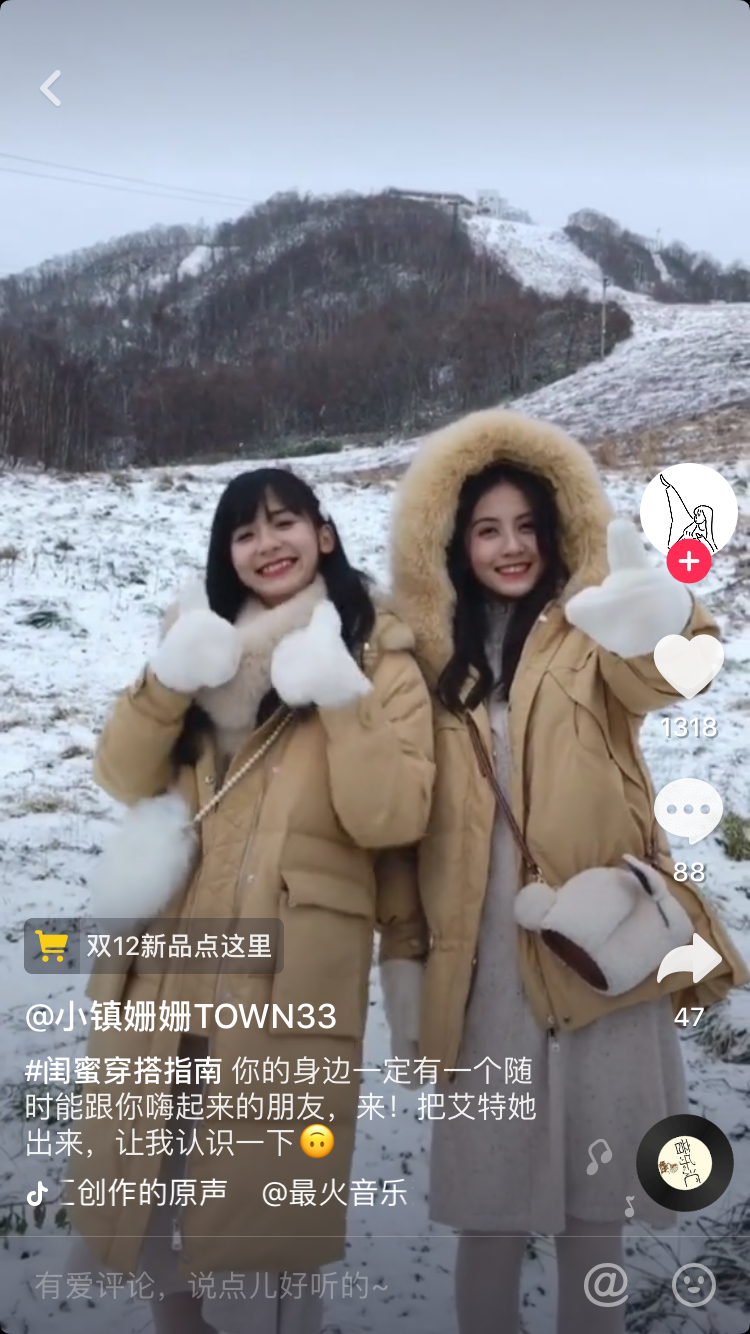
Task: Open the comments with the speech bubble
Action: [x=689, y=811]
